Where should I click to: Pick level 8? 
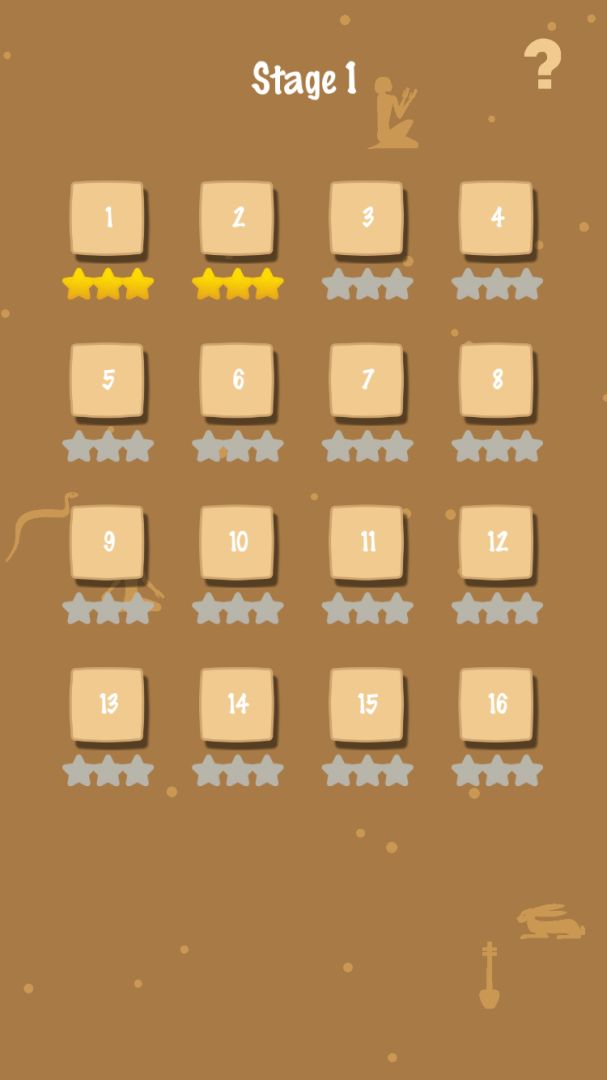[x=496, y=380]
